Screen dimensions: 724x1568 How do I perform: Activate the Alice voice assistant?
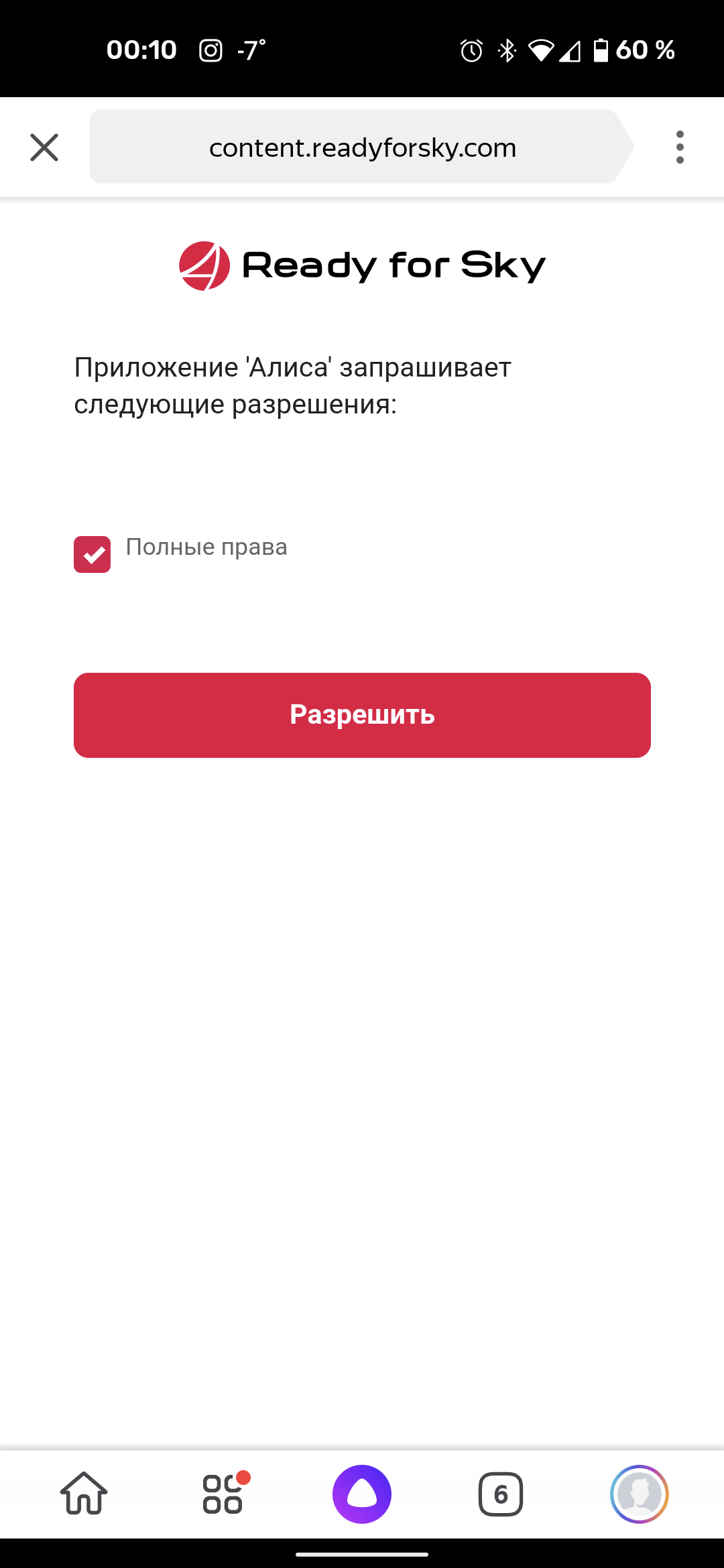(x=362, y=1494)
